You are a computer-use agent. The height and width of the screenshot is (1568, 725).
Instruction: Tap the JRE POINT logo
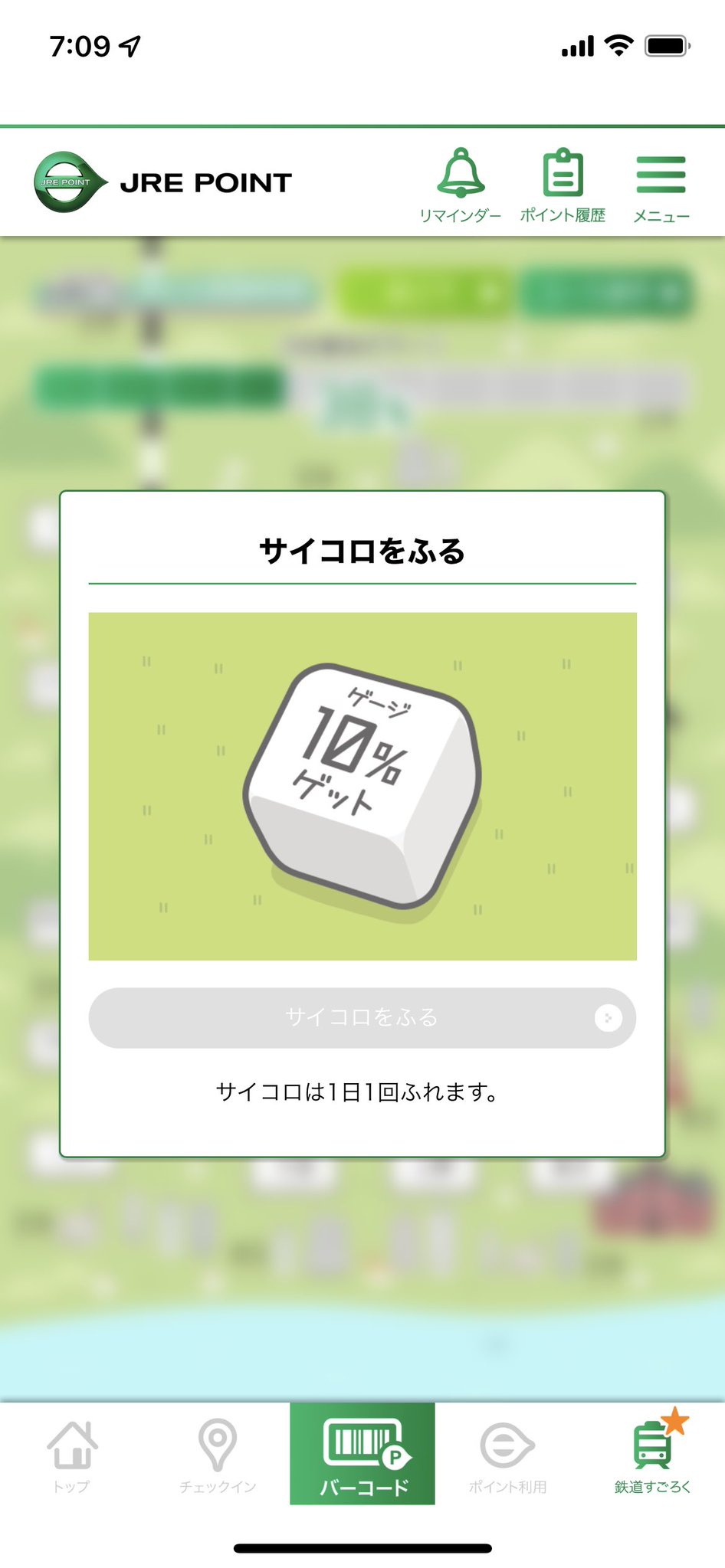pyautogui.click(x=163, y=182)
